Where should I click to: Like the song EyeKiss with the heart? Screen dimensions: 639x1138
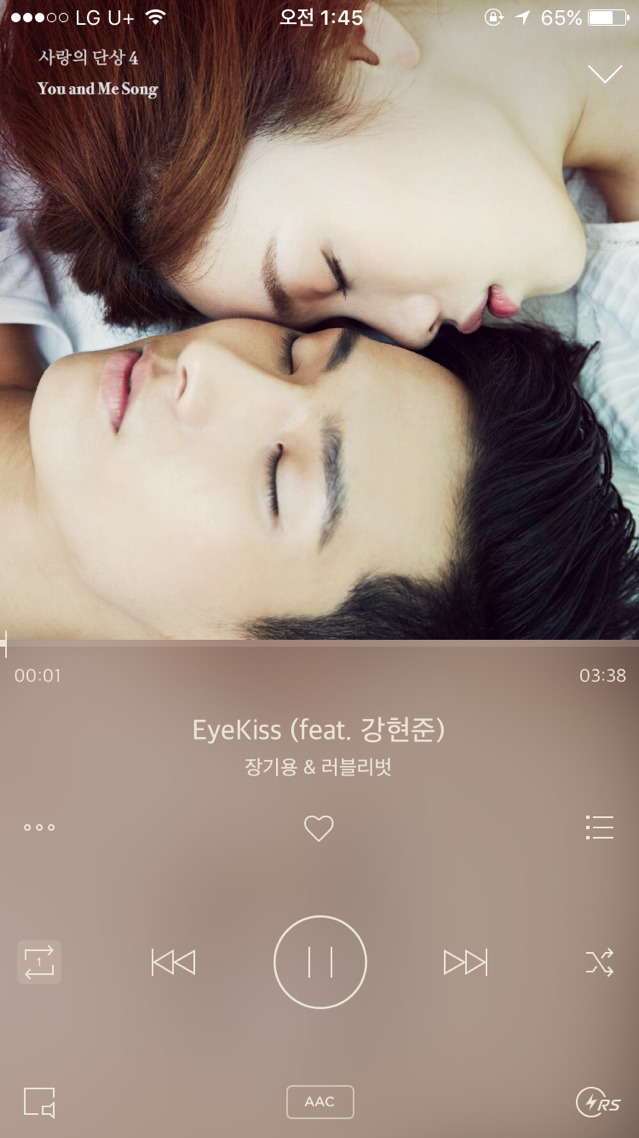pyautogui.click(x=319, y=828)
